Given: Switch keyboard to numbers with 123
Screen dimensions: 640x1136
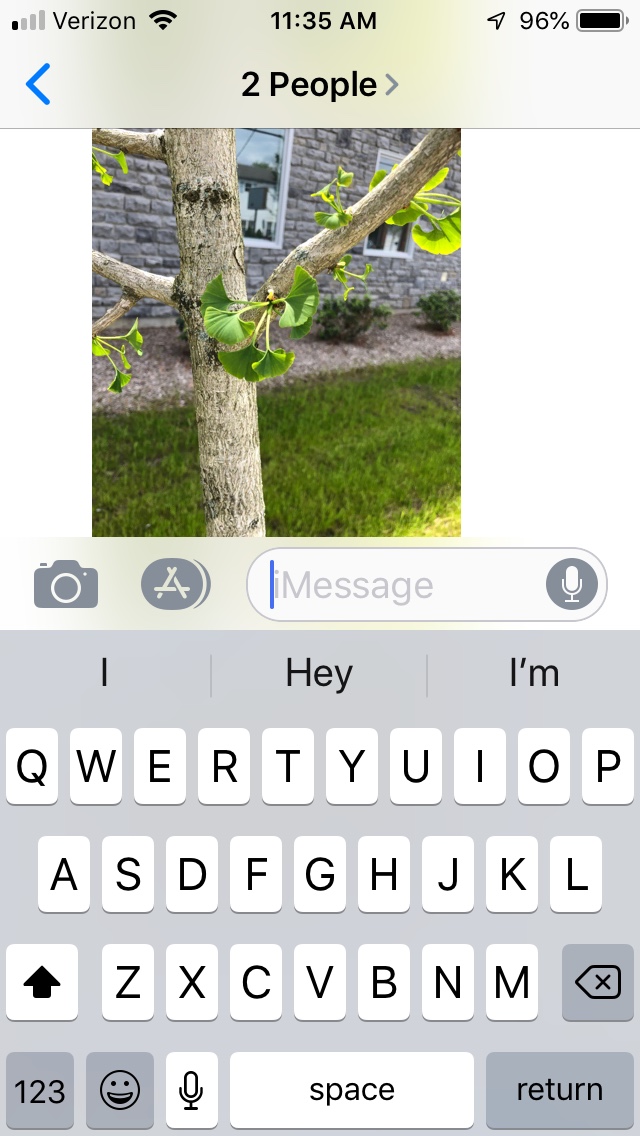Looking at the screenshot, I should coord(40,1090).
